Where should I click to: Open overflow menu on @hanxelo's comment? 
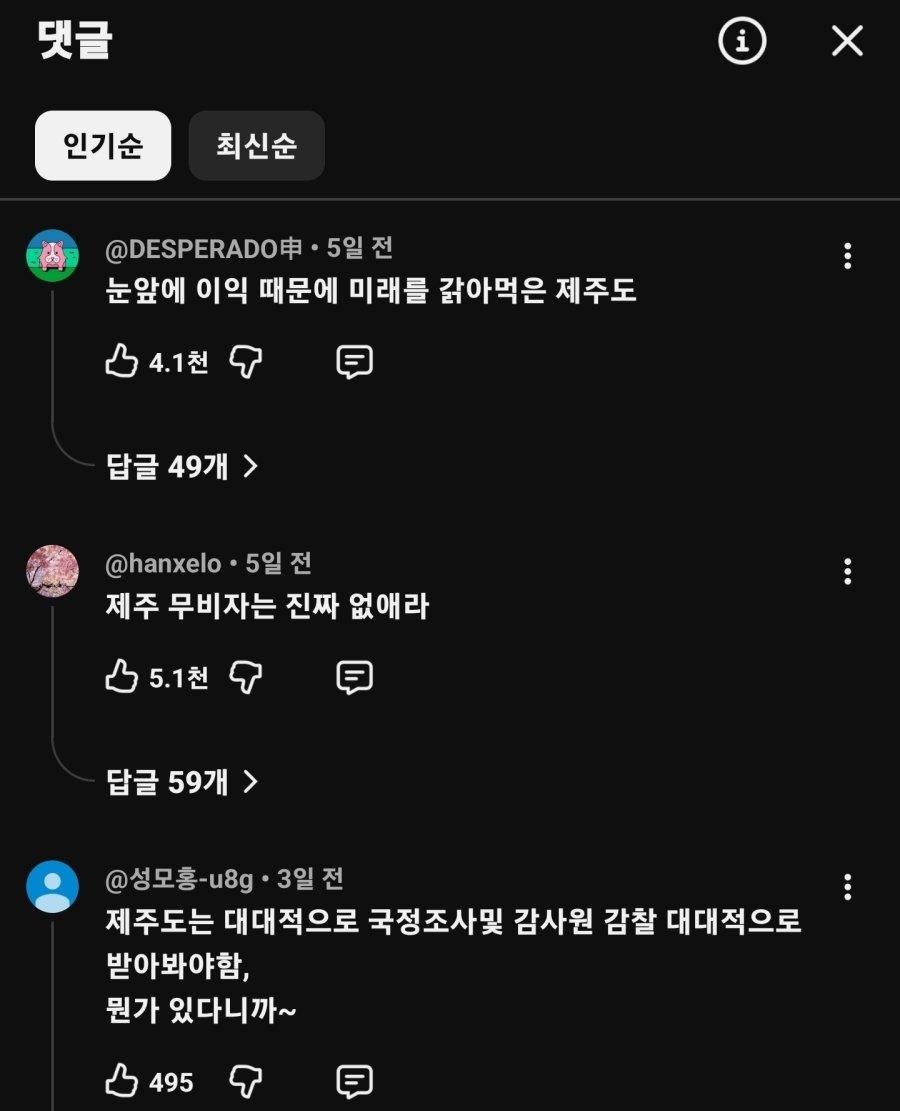848,571
